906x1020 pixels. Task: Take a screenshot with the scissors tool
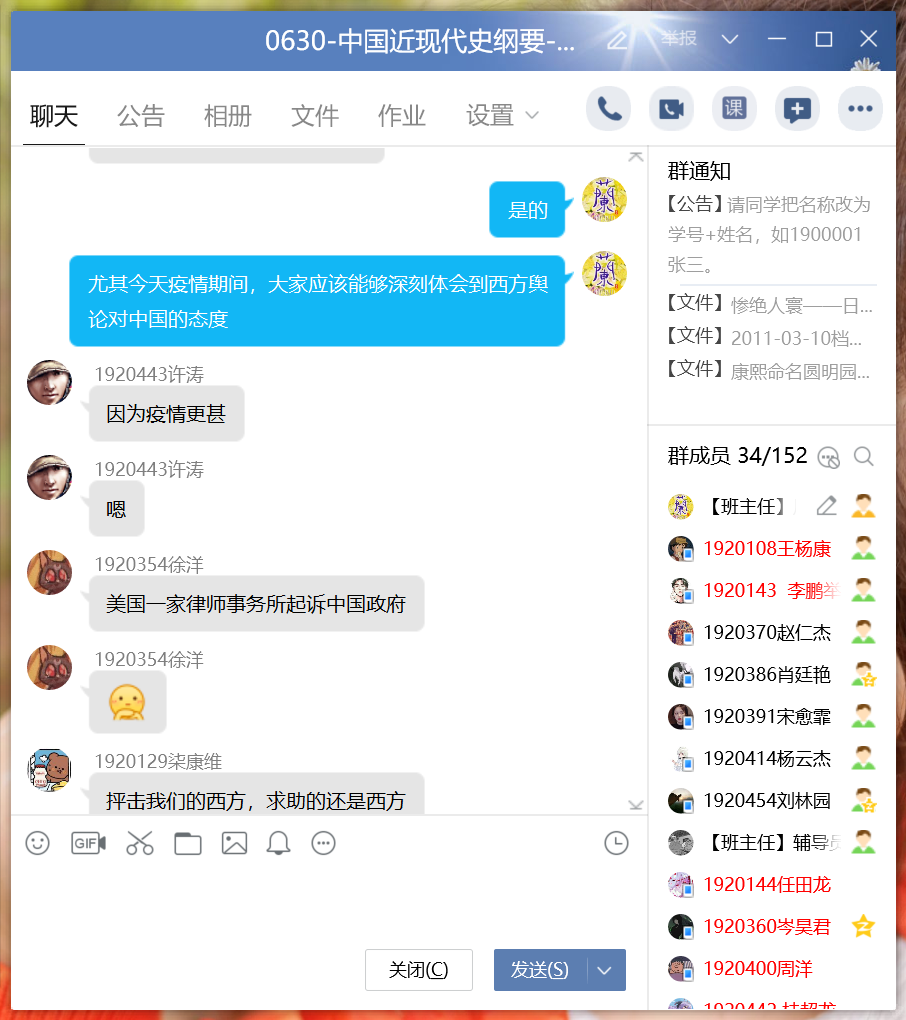(x=140, y=844)
